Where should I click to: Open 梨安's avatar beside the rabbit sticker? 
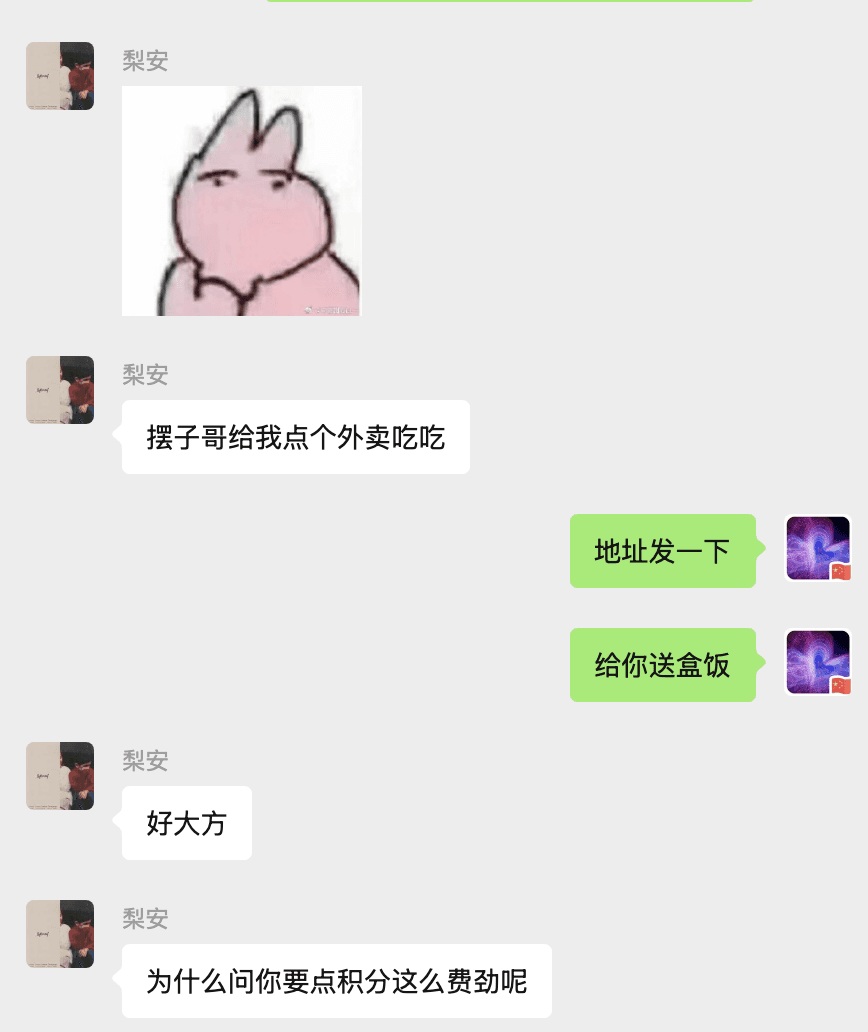coord(60,76)
